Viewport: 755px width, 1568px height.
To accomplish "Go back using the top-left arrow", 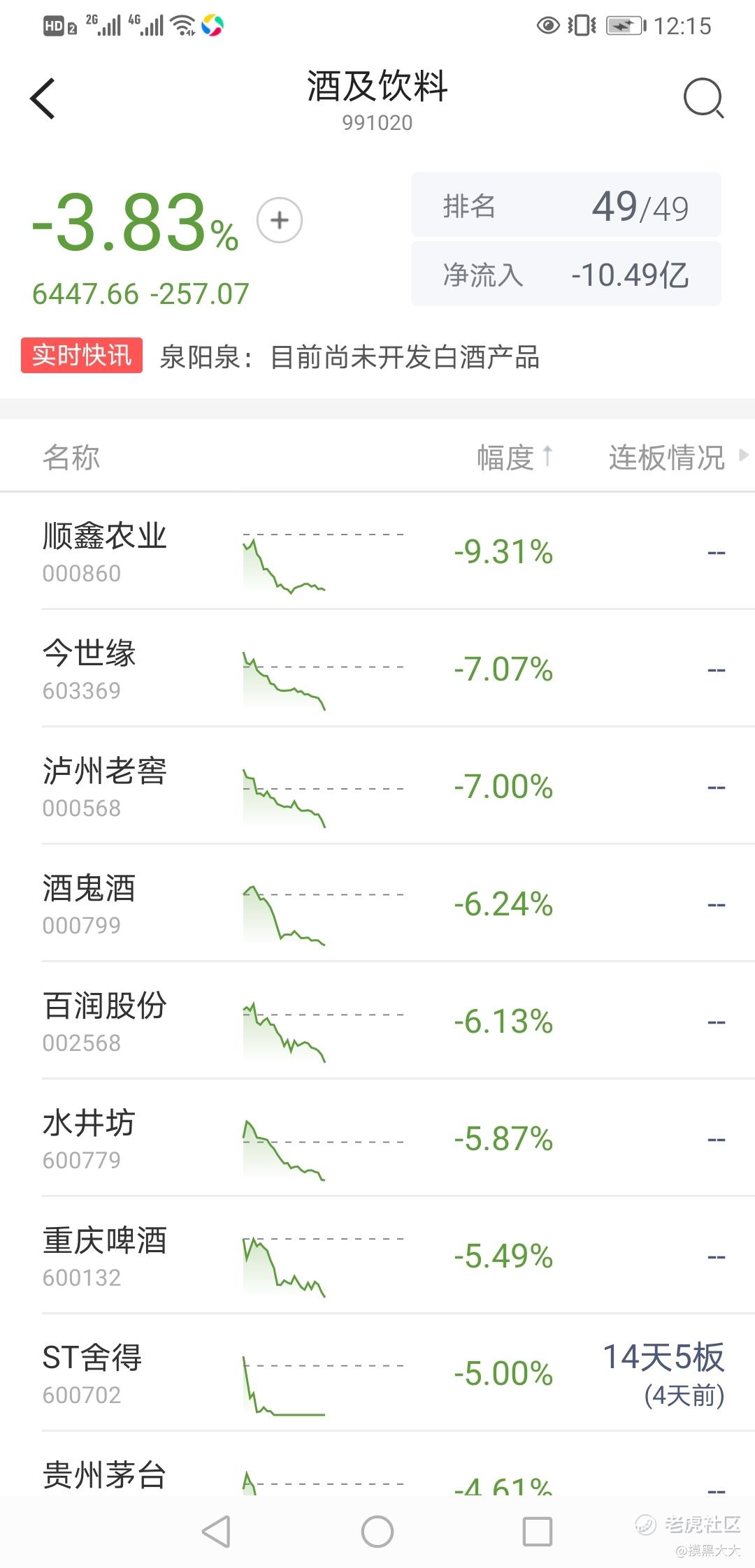I will click(x=43, y=99).
